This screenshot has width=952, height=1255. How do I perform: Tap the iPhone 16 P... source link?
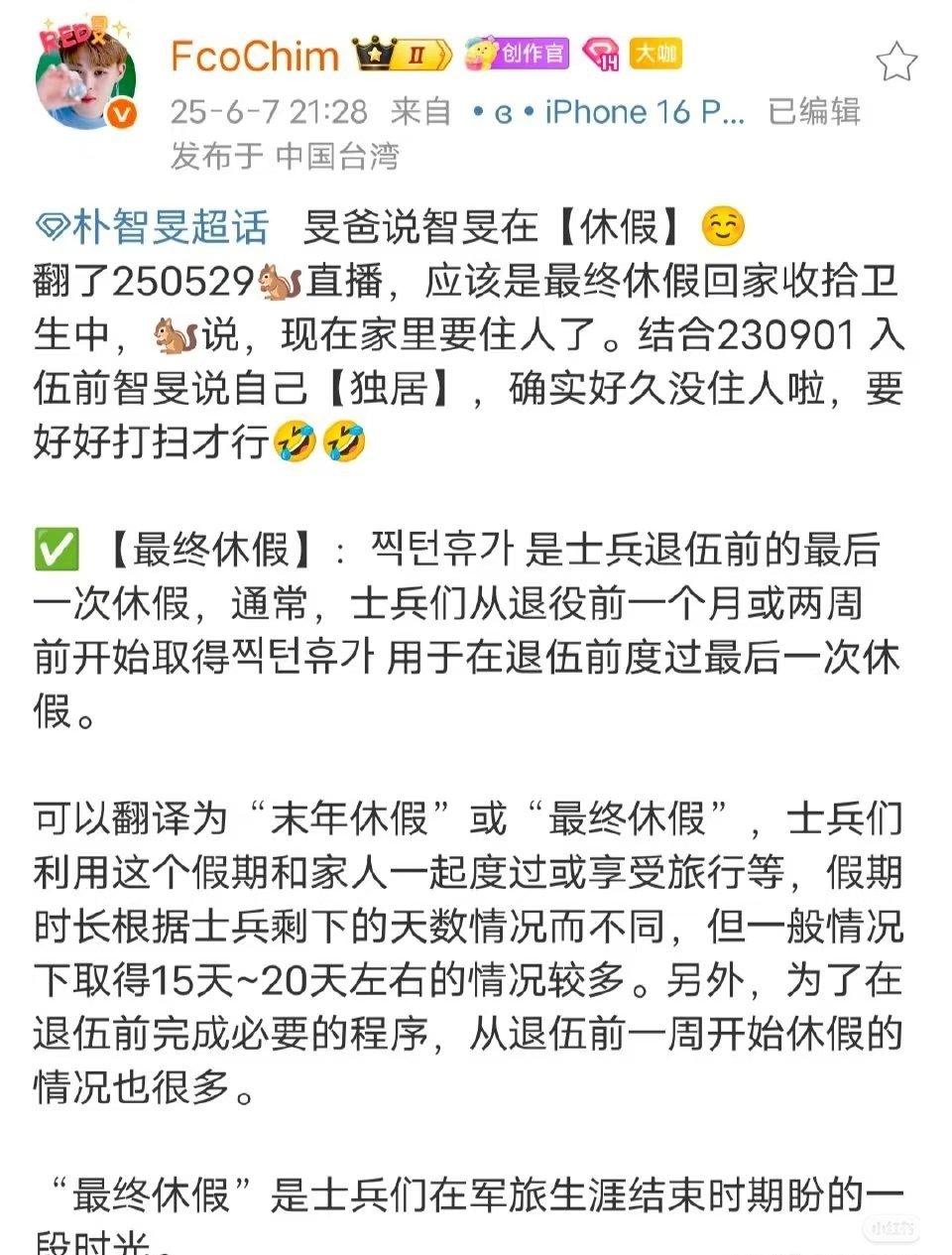[645, 111]
